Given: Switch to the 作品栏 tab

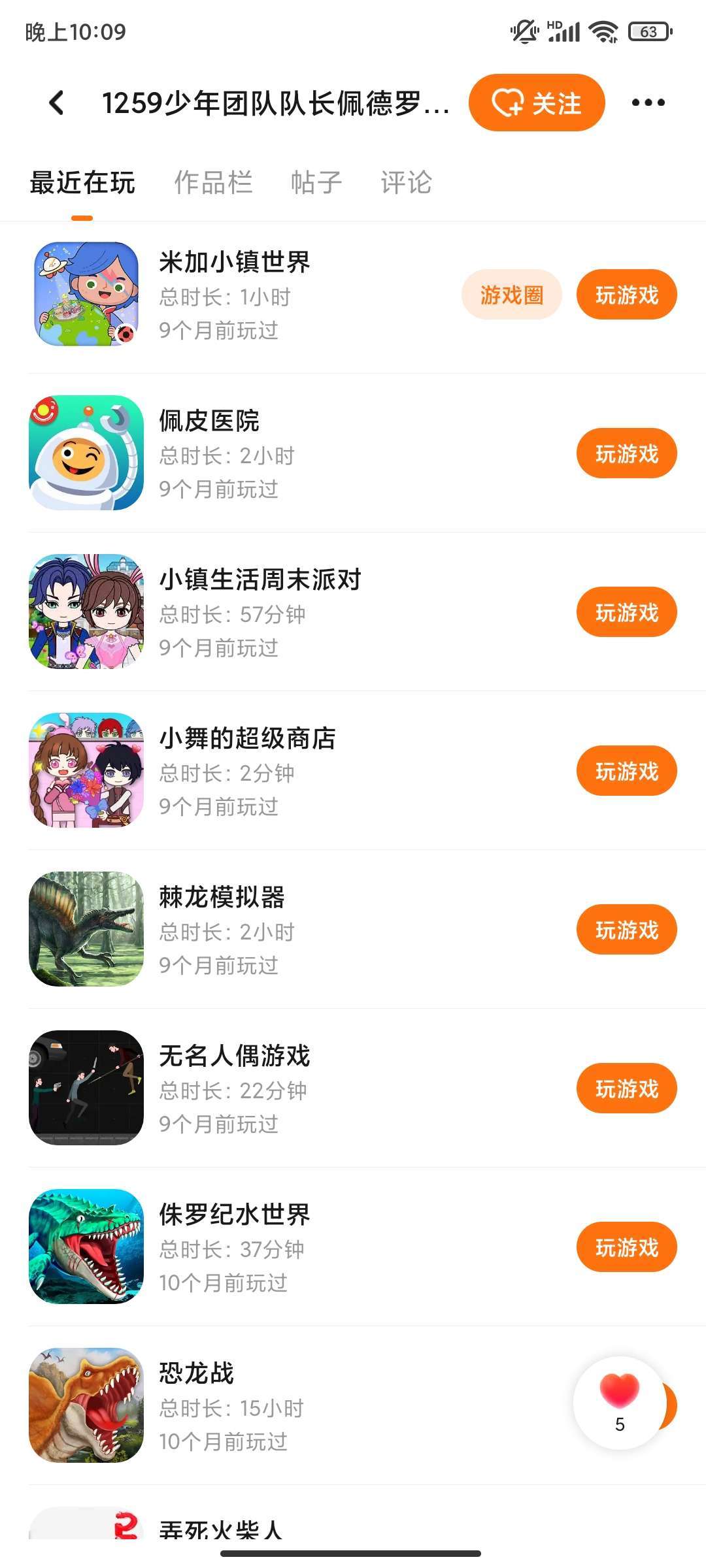Looking at the screenshot, I should coord(213,183).
